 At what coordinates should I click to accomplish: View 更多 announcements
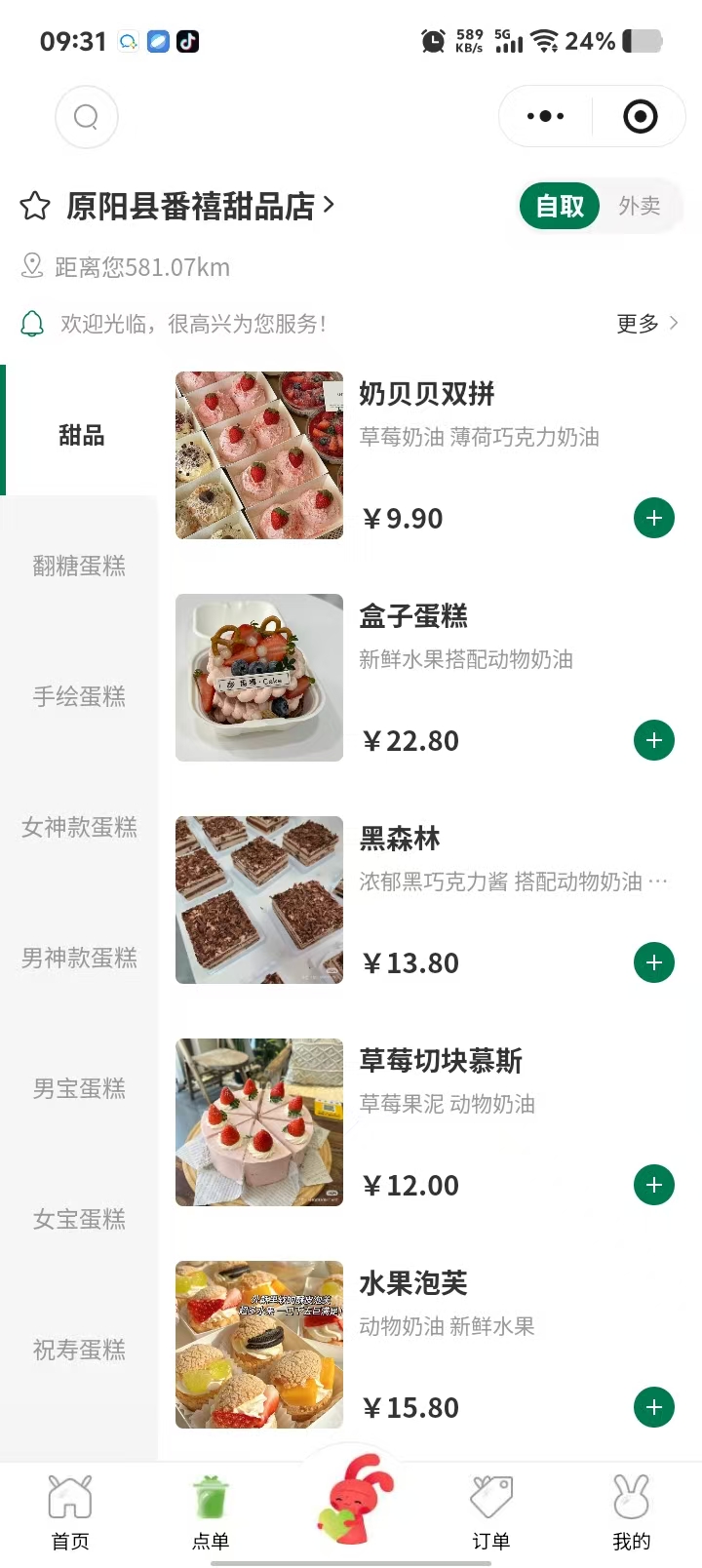tap(646, 323)
